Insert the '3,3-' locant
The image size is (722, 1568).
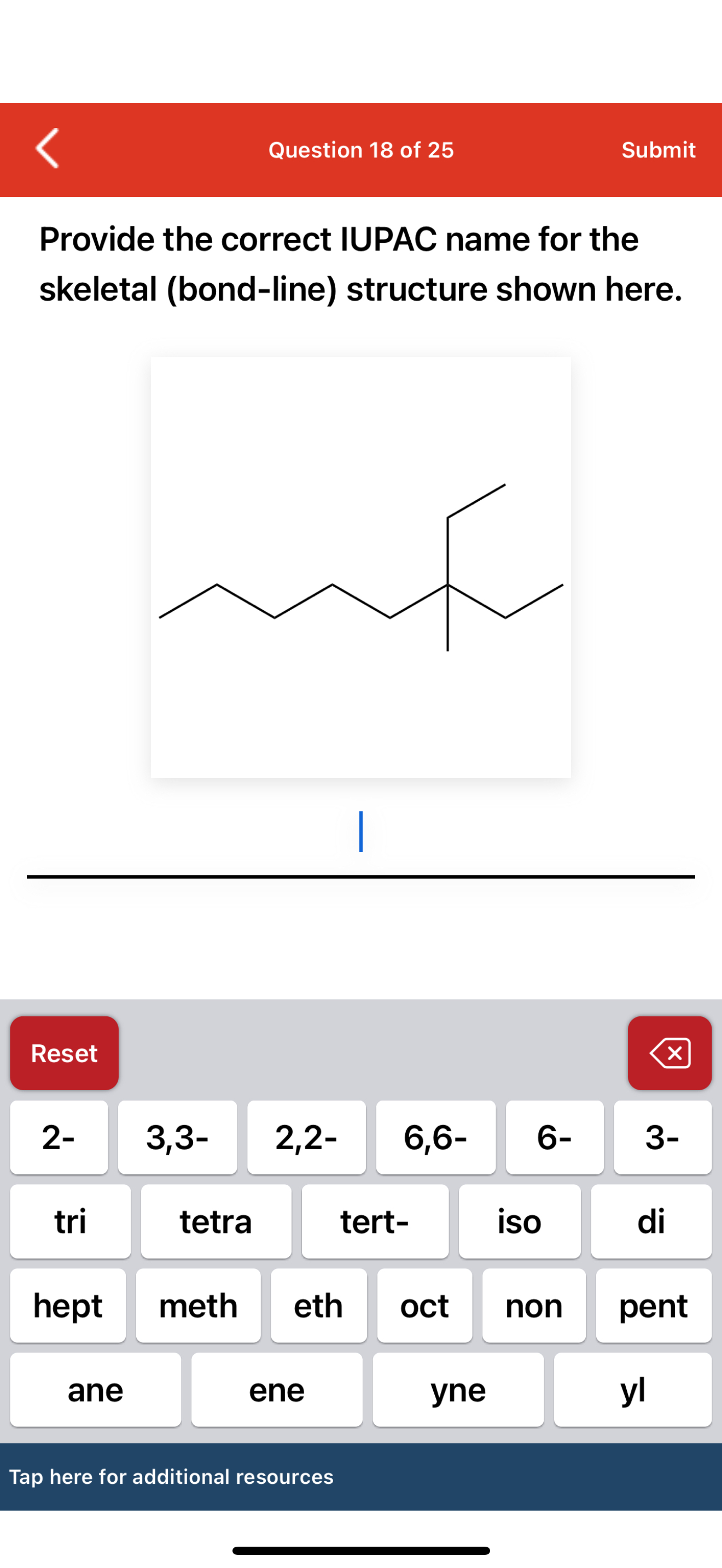pyautogui.click(x=177, y=1137)
